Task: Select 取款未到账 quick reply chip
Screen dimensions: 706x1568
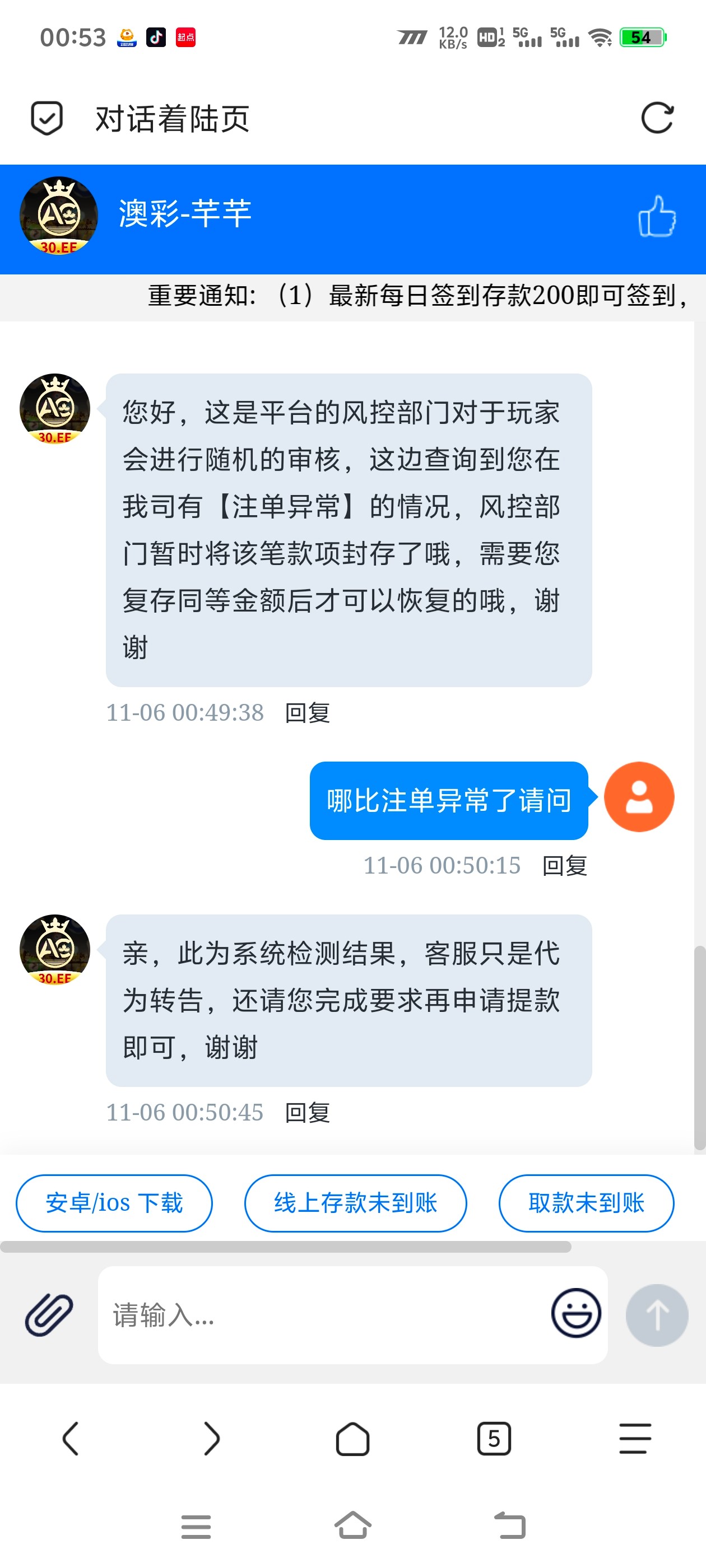Action: (586, 1203)
